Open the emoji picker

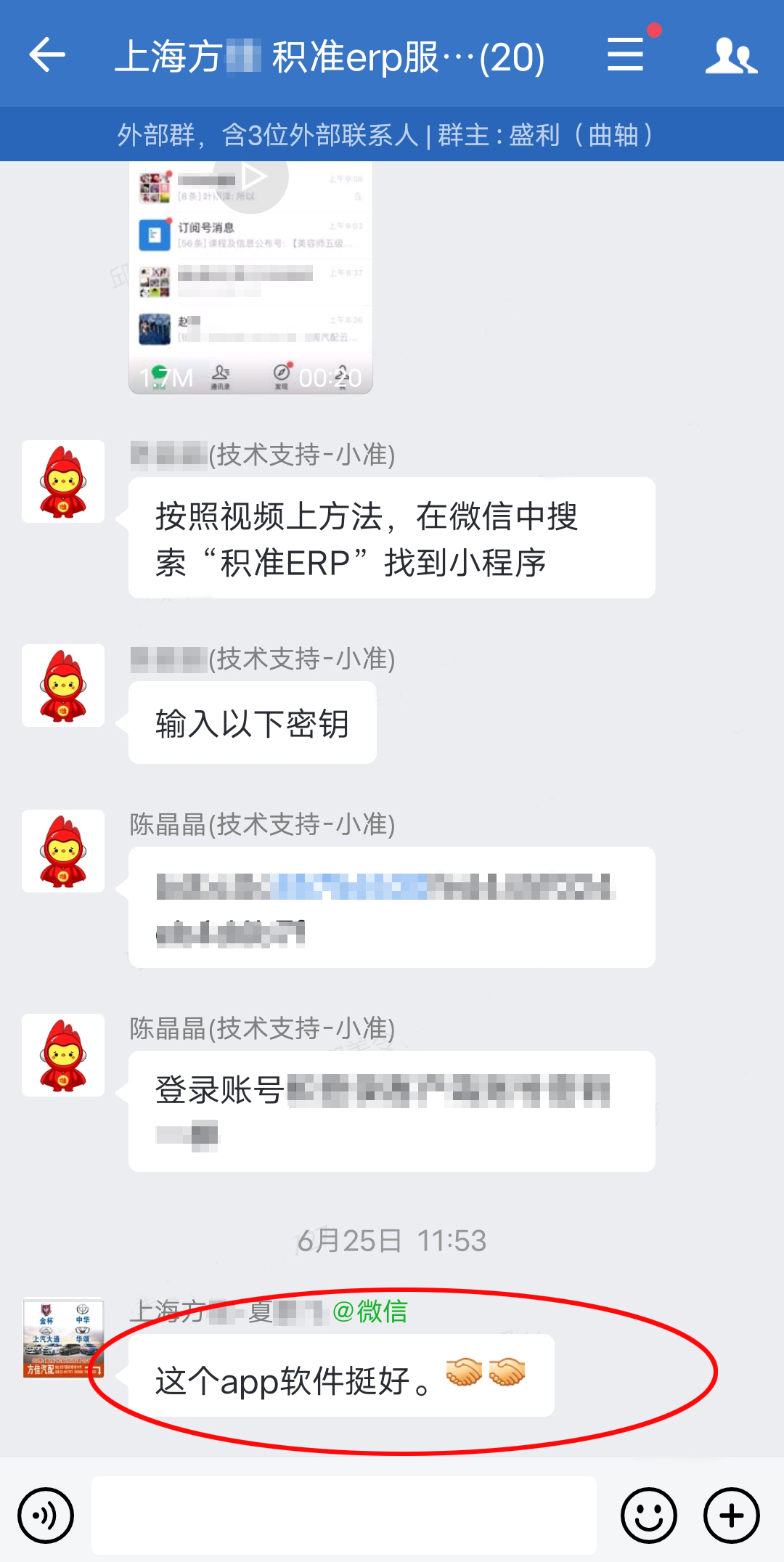[x=648, y=1516]
